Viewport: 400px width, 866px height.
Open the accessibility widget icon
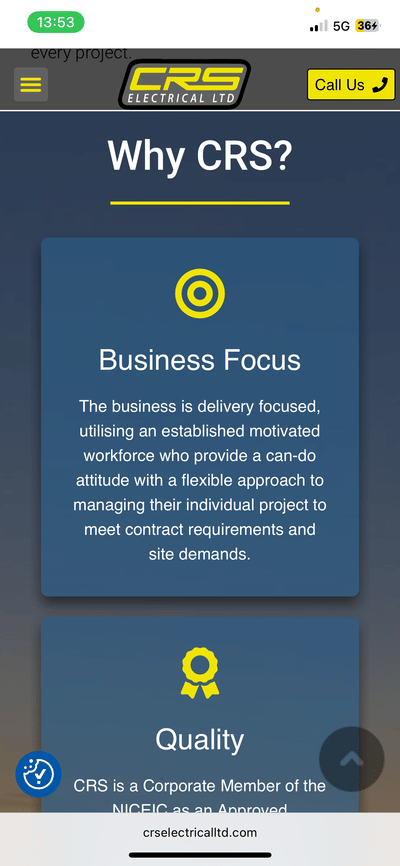pyautogui.click(x=39, y=774)
